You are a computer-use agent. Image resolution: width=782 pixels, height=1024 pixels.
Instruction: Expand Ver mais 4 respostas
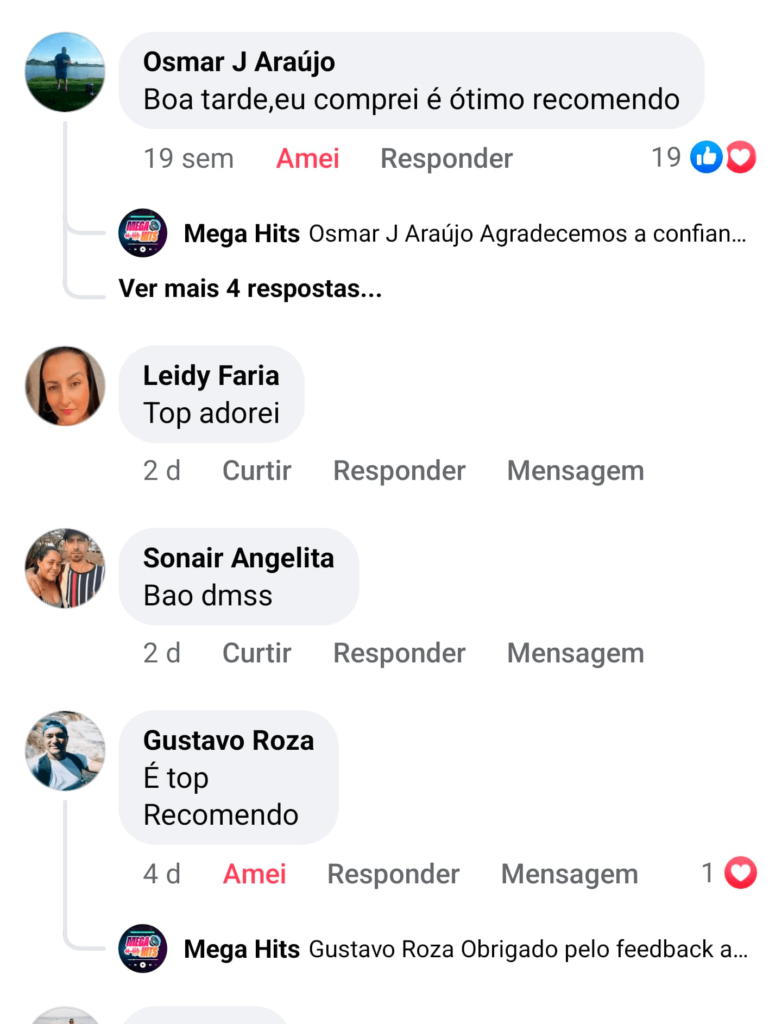point(250,289)
